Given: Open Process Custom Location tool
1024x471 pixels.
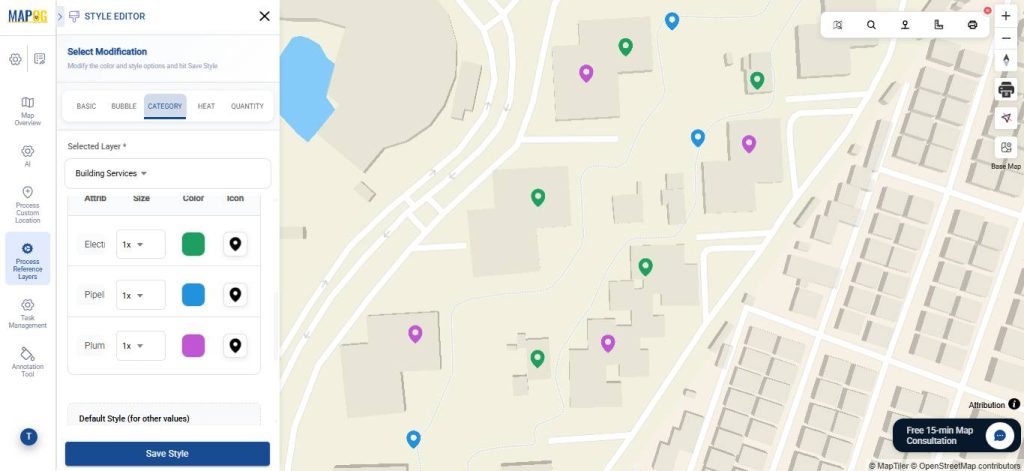Looking at the screenshot, I should click(x=27, y=204).
